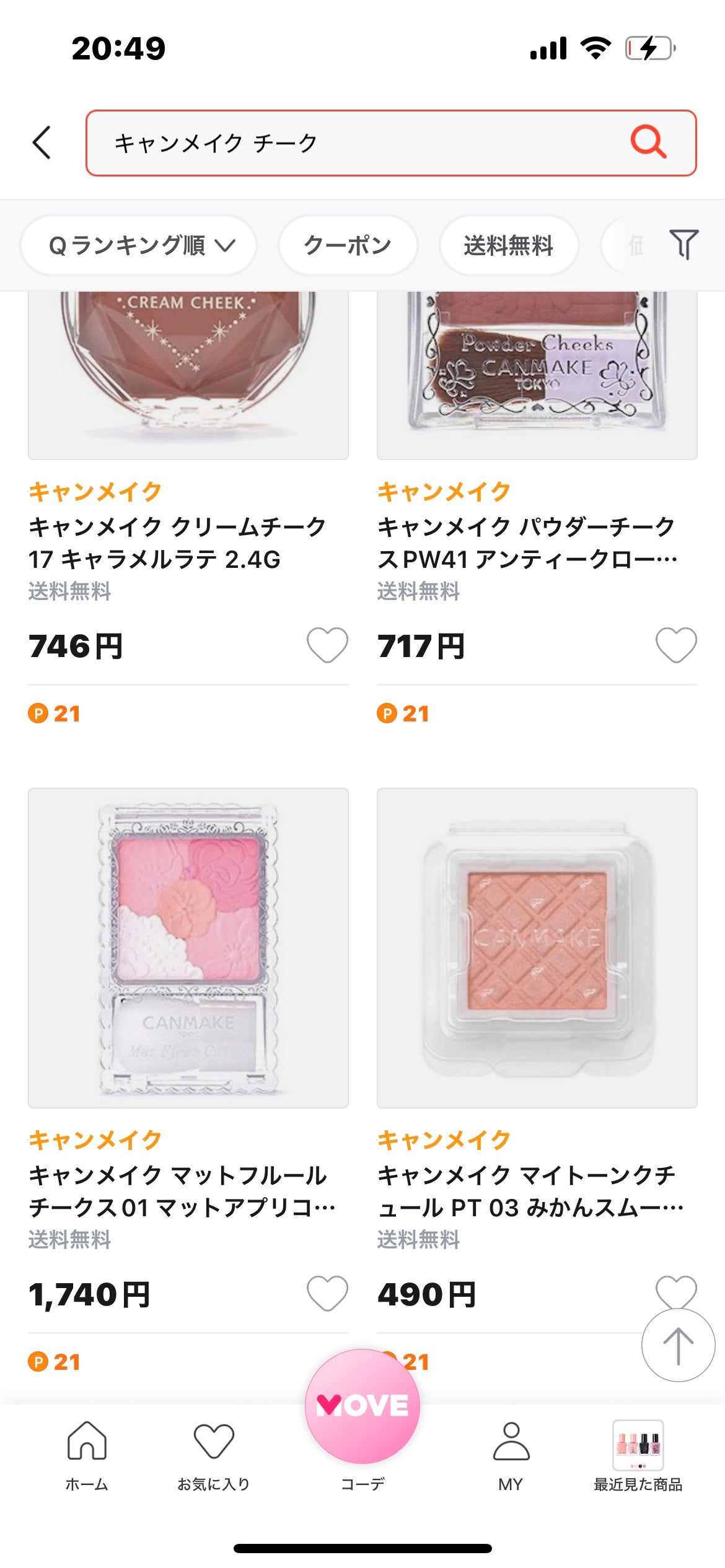725x1568 pixels.
Task: Apply the 送料無料 filter chip
Action: point(508,245)
